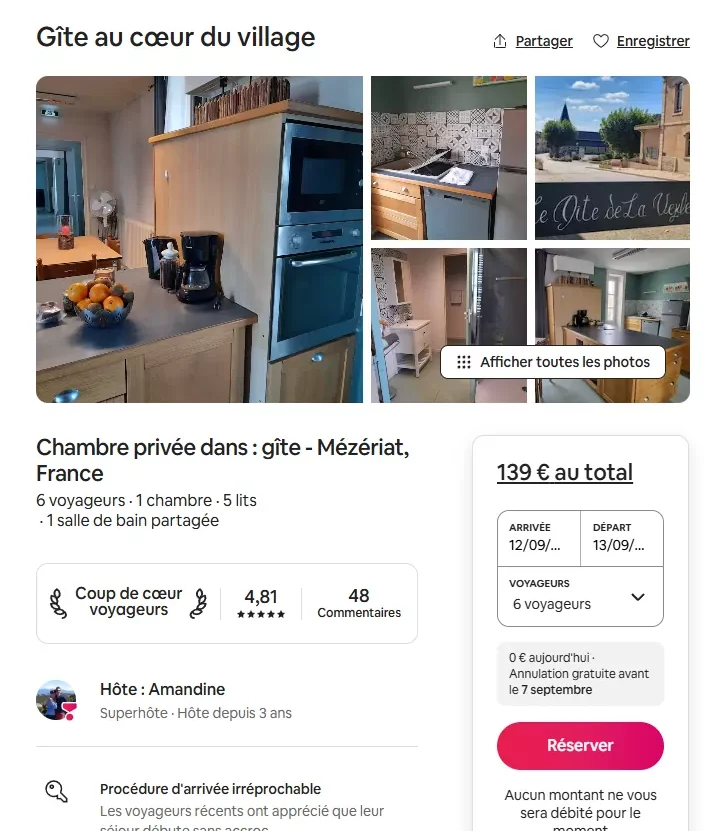Expand the Voyageurs guest selector
The width and height of the screenshot is (723, 831).
click(x=580, y=595)
